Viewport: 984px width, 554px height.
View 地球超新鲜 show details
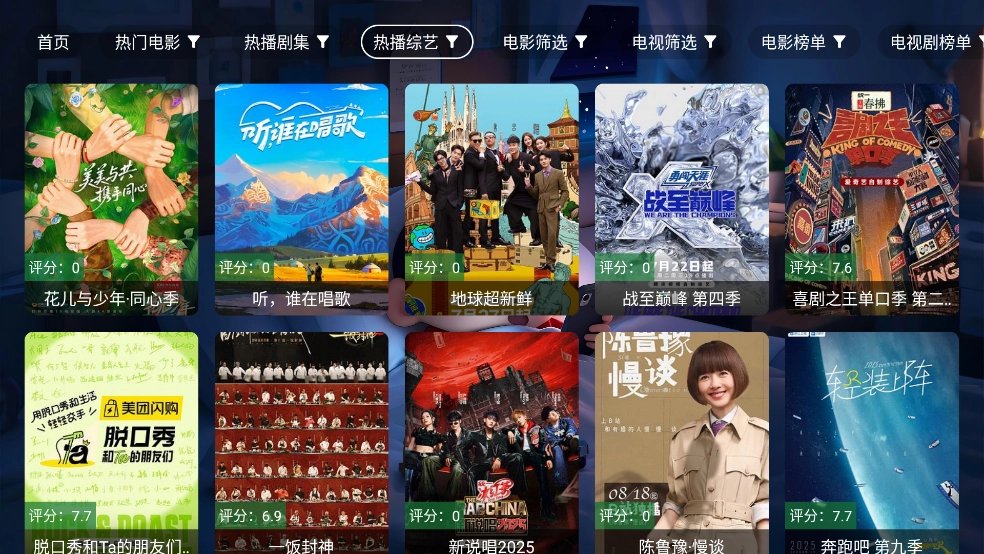pyautogui.click(x=491, y=198)
